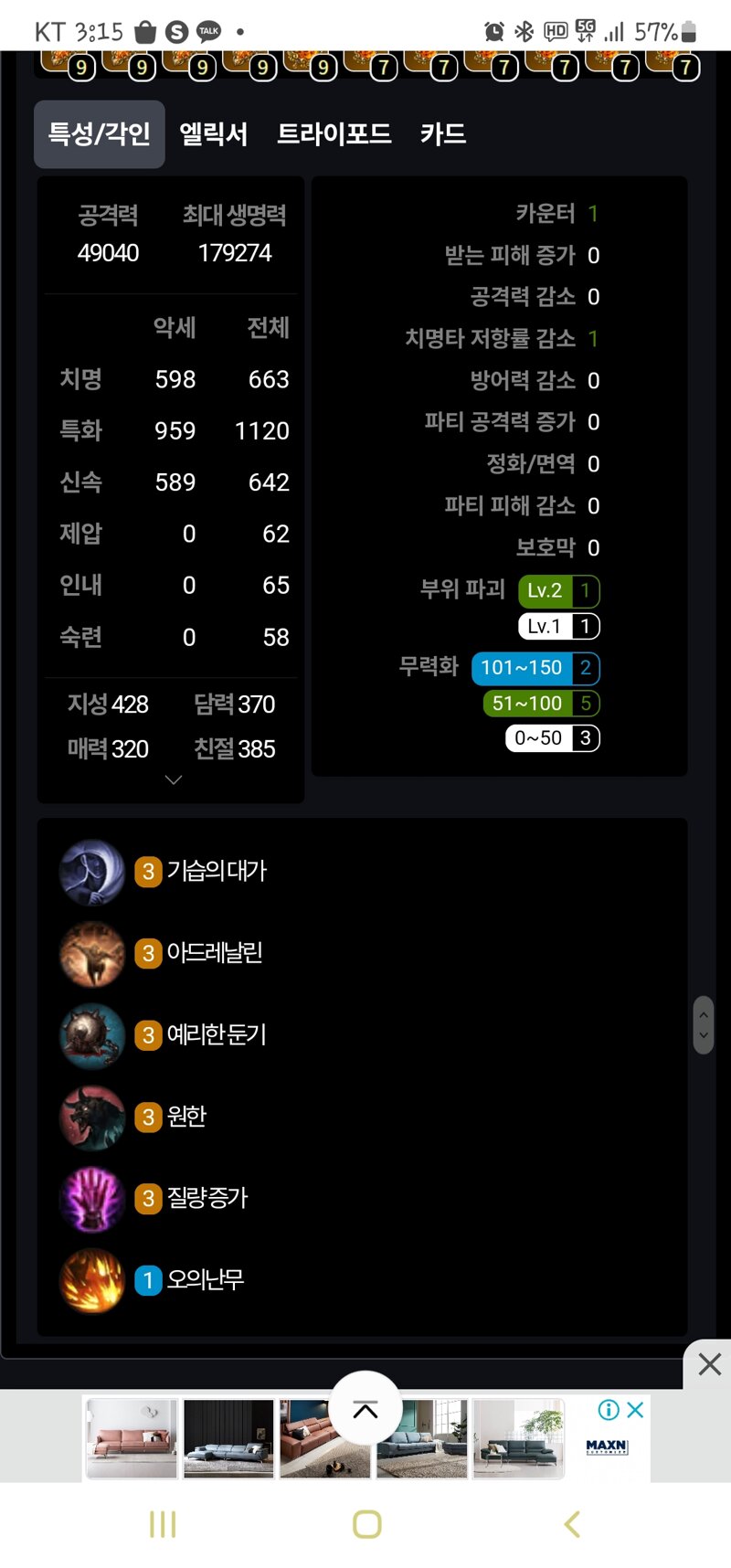The width and height of the screenshot is (731, 1568).
Task: Switch to the 특성/각인 tab
Action: click(99, 134)
